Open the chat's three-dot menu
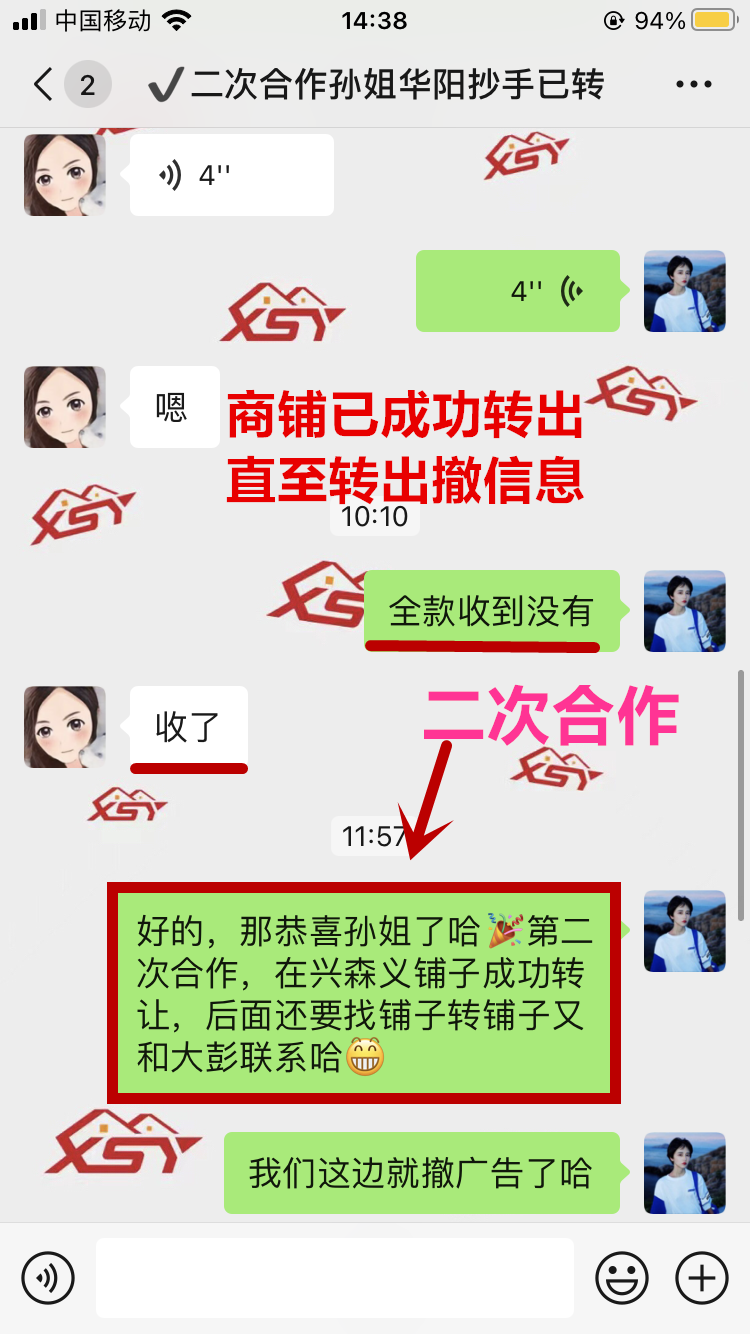This screenshot has height=1334, width=750. click(693, 85)
